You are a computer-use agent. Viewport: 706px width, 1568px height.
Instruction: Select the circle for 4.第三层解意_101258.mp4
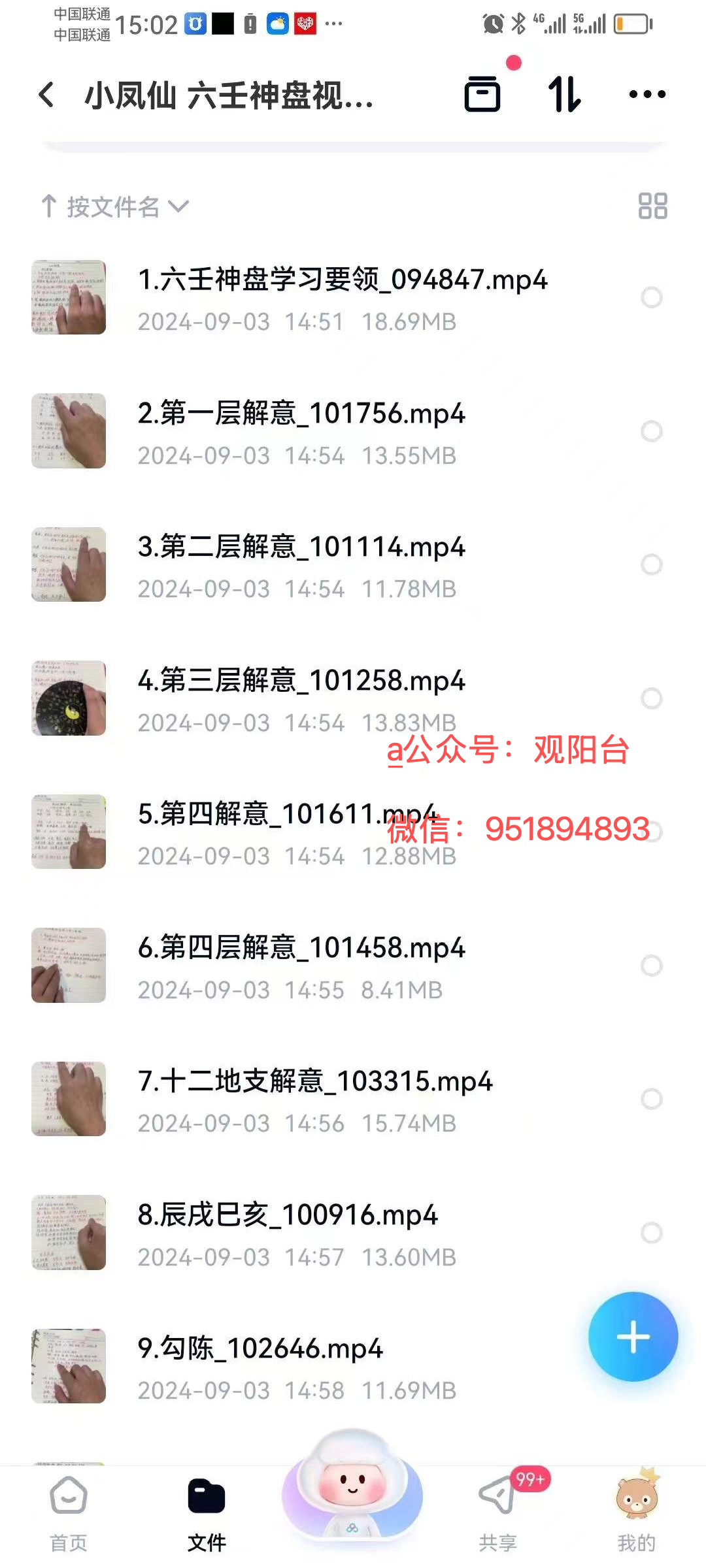coord(651,698)
